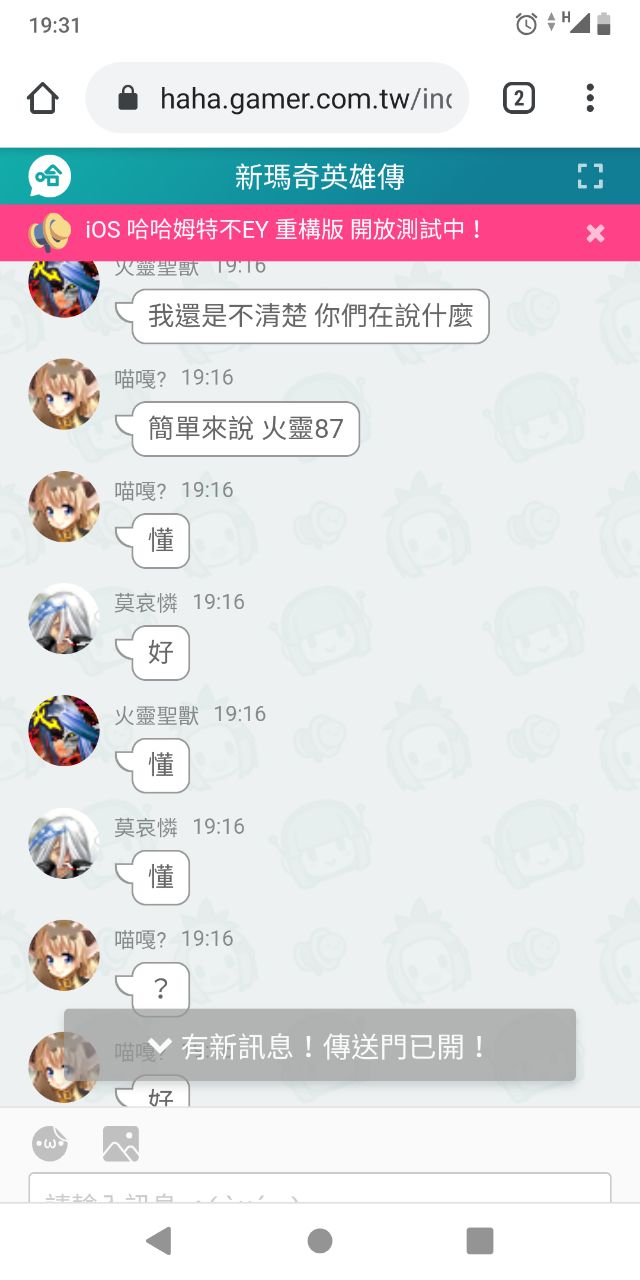This screenshot has height=1280, width=640.
Task: Open the iOS 哈哈姆特不EY announcement banner
Action: point(284,230)
